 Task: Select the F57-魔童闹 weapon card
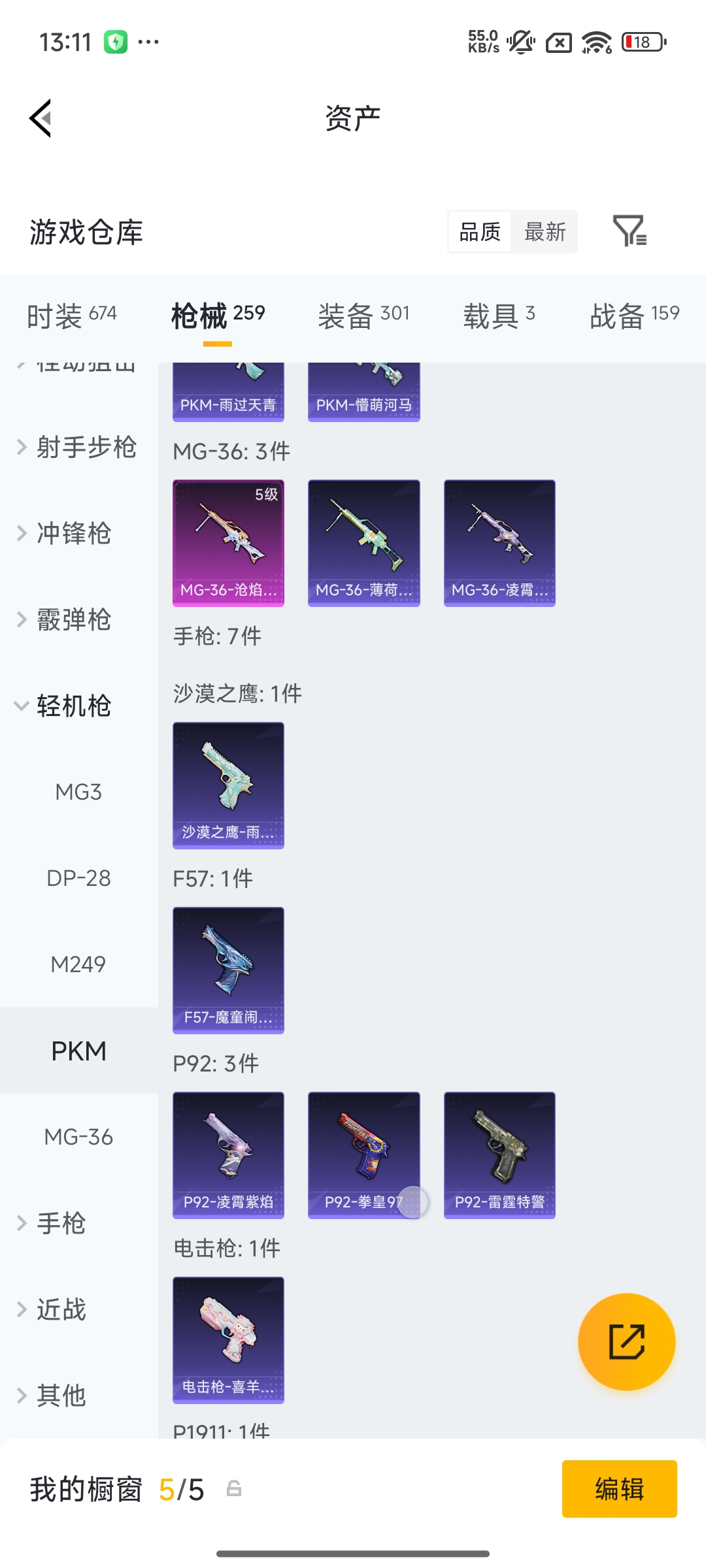point(228,970)
